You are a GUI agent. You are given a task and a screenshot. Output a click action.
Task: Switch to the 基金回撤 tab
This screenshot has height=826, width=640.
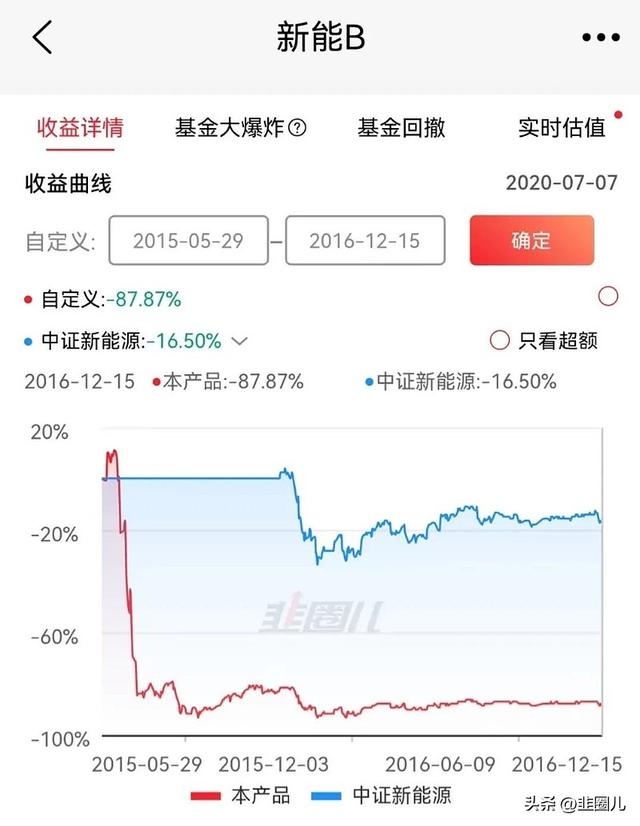point(401,128)
